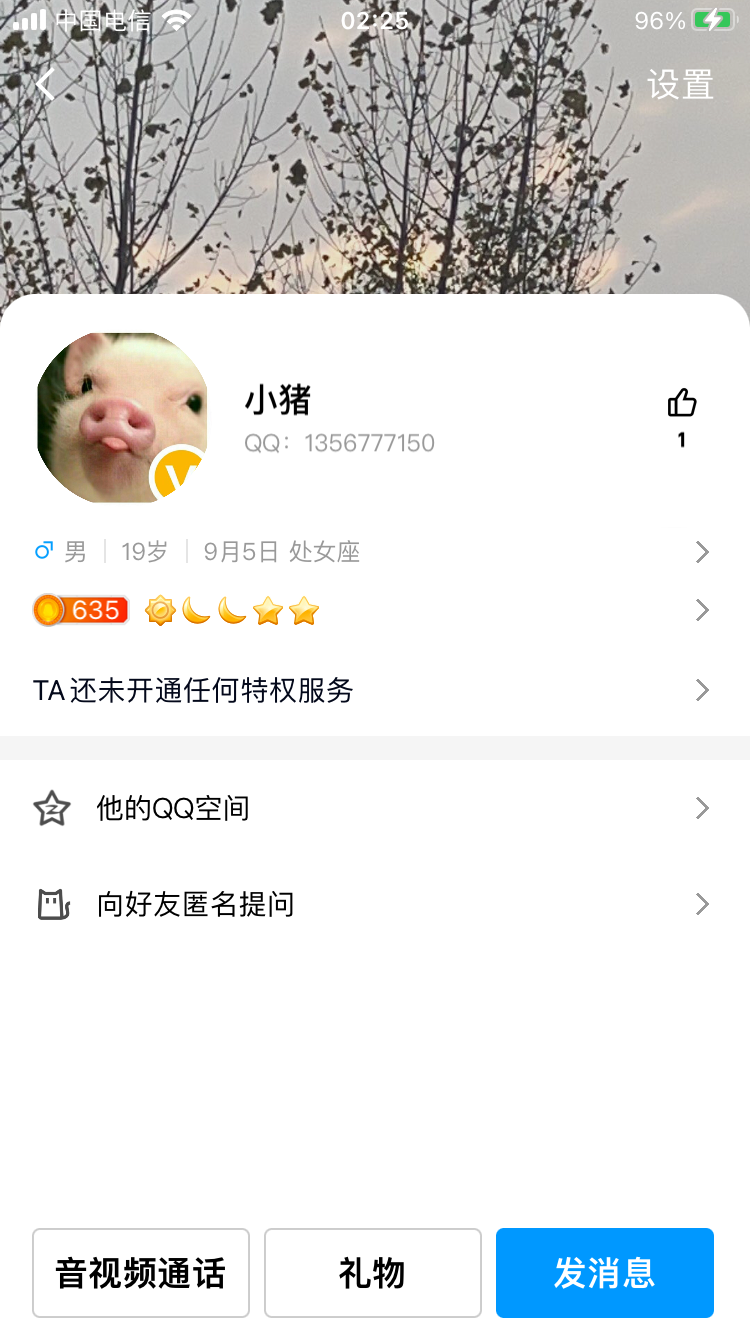View 小猪's pig avatar photo

[122, 417]
